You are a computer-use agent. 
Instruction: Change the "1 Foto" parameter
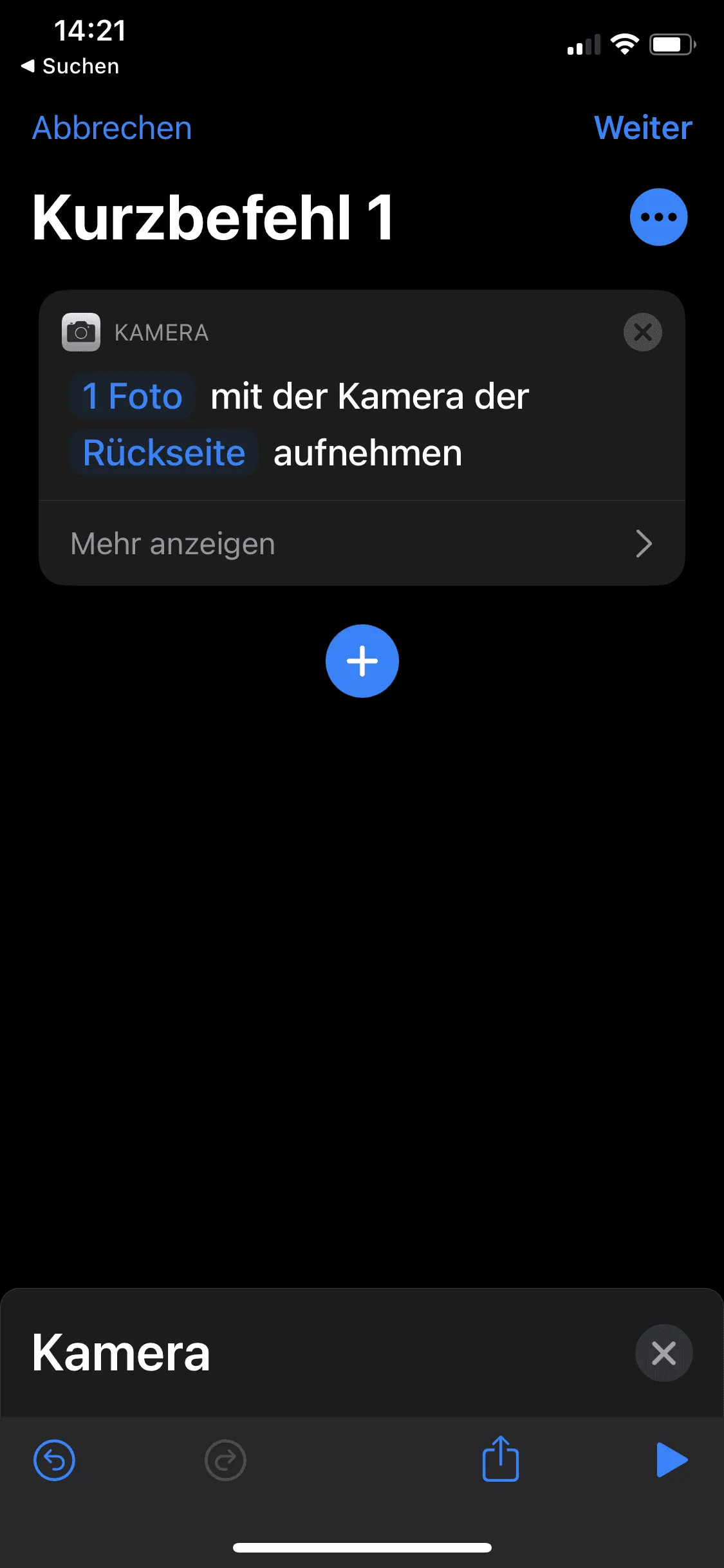133,396
